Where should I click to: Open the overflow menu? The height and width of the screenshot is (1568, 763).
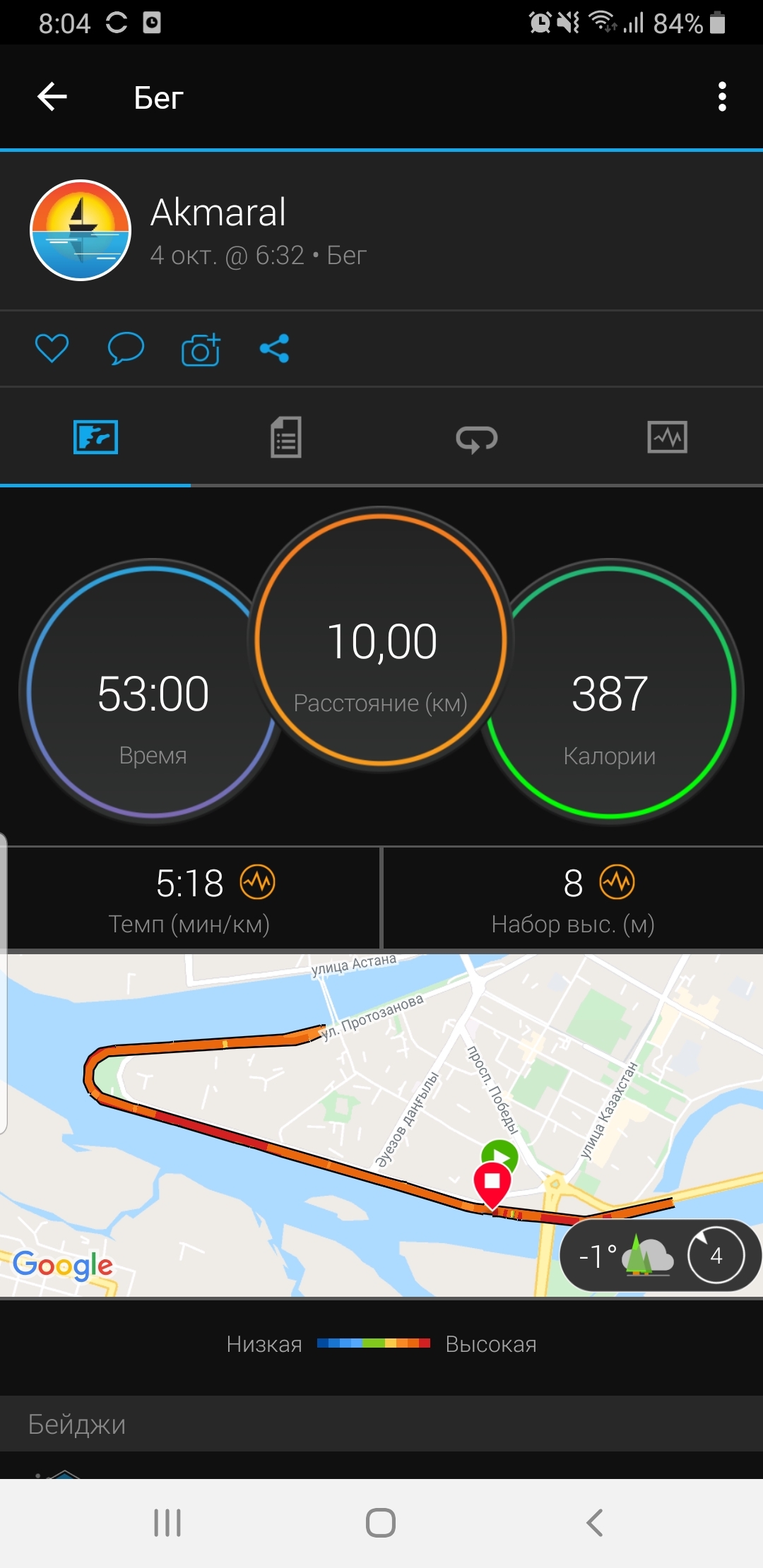point(721,97)
